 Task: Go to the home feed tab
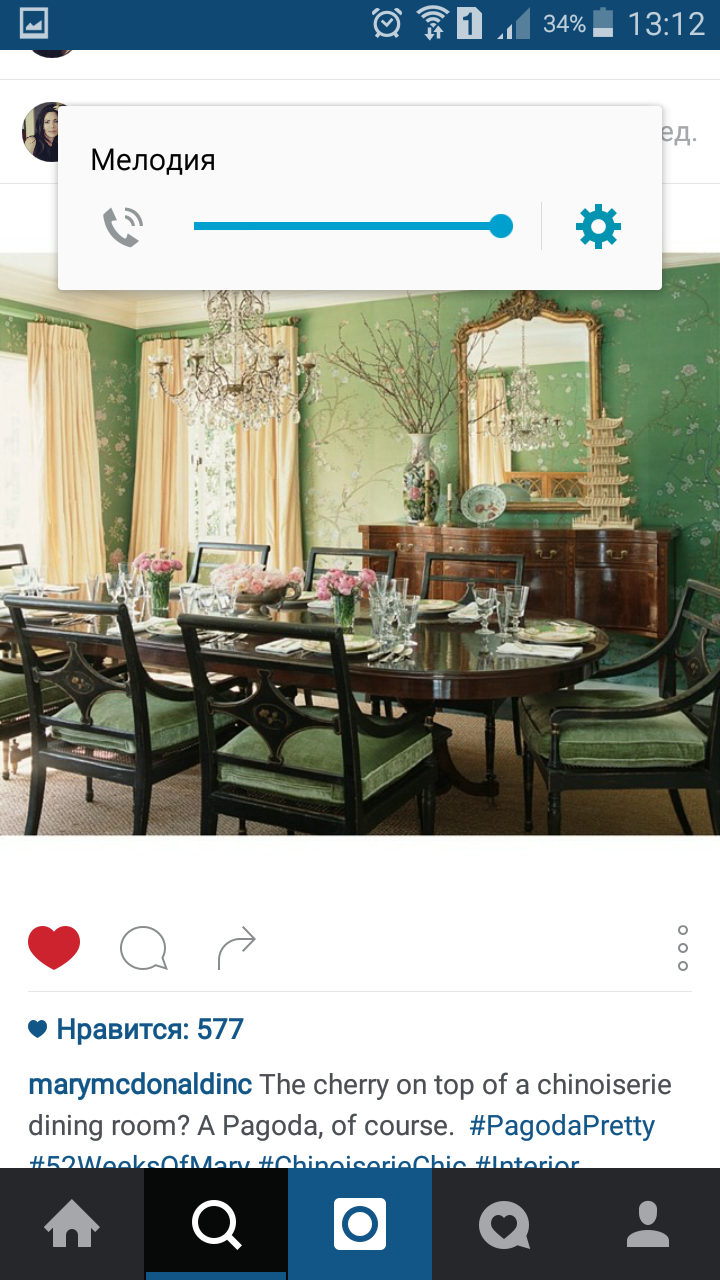click(x=72, y=1224)
